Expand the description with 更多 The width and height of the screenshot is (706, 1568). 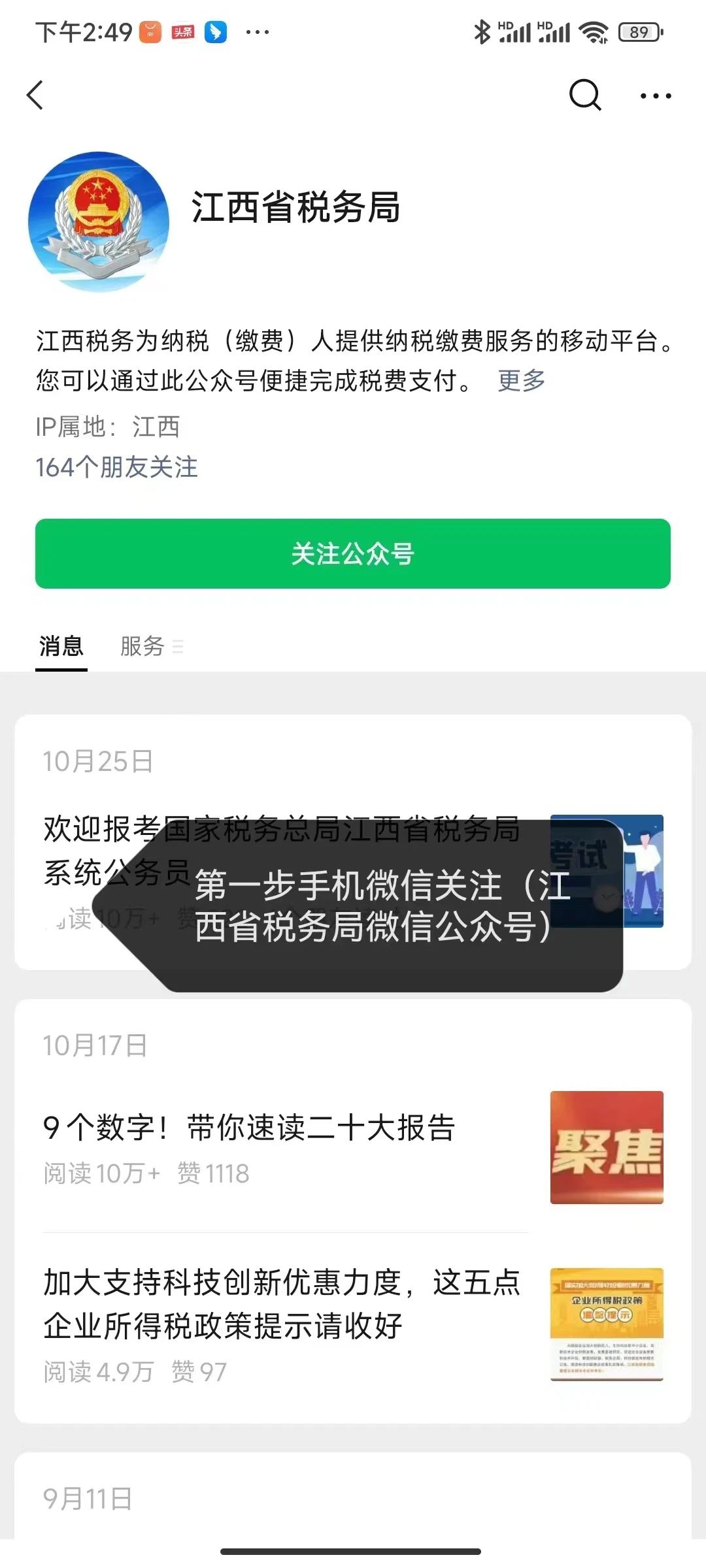521,380
